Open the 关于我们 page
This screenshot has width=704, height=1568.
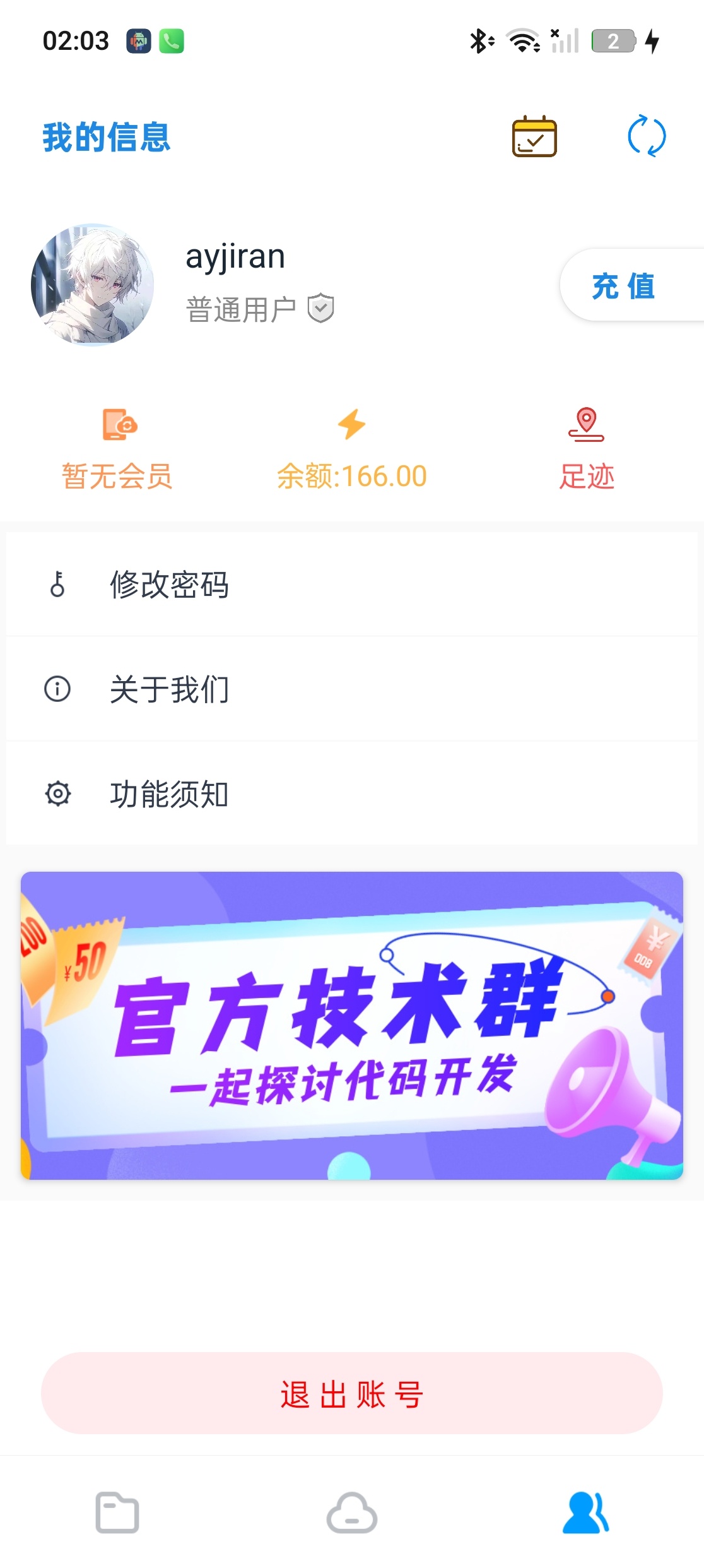pos(169,690)
